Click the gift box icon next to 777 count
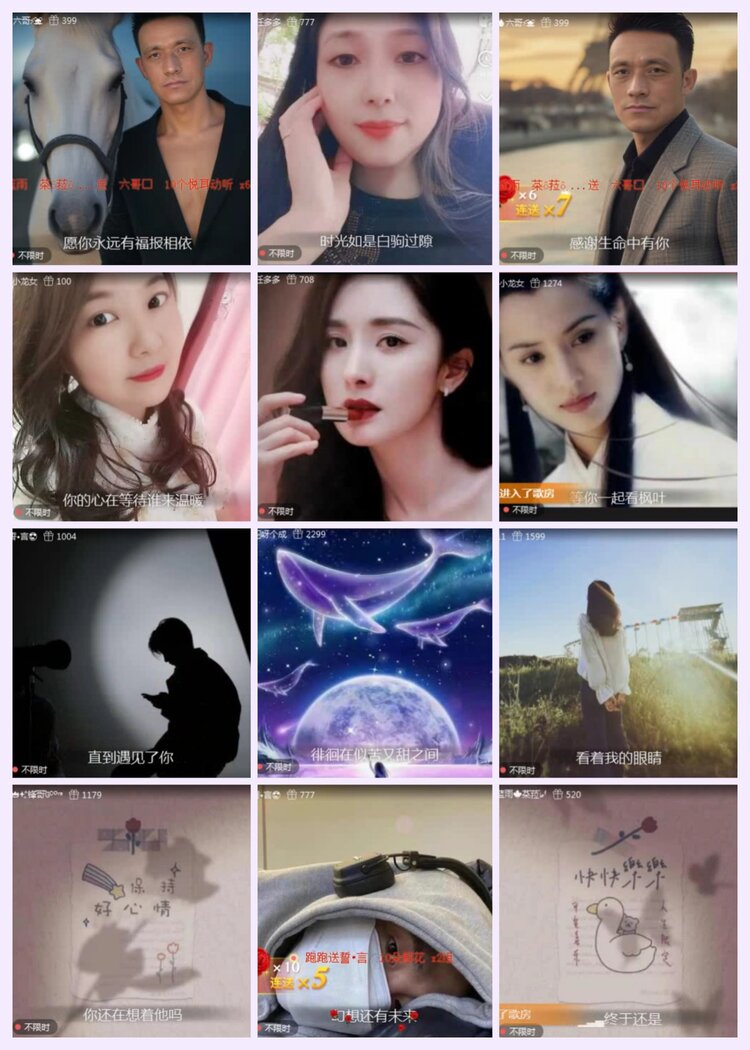The image size is (750, 1050). click(292, 20)
